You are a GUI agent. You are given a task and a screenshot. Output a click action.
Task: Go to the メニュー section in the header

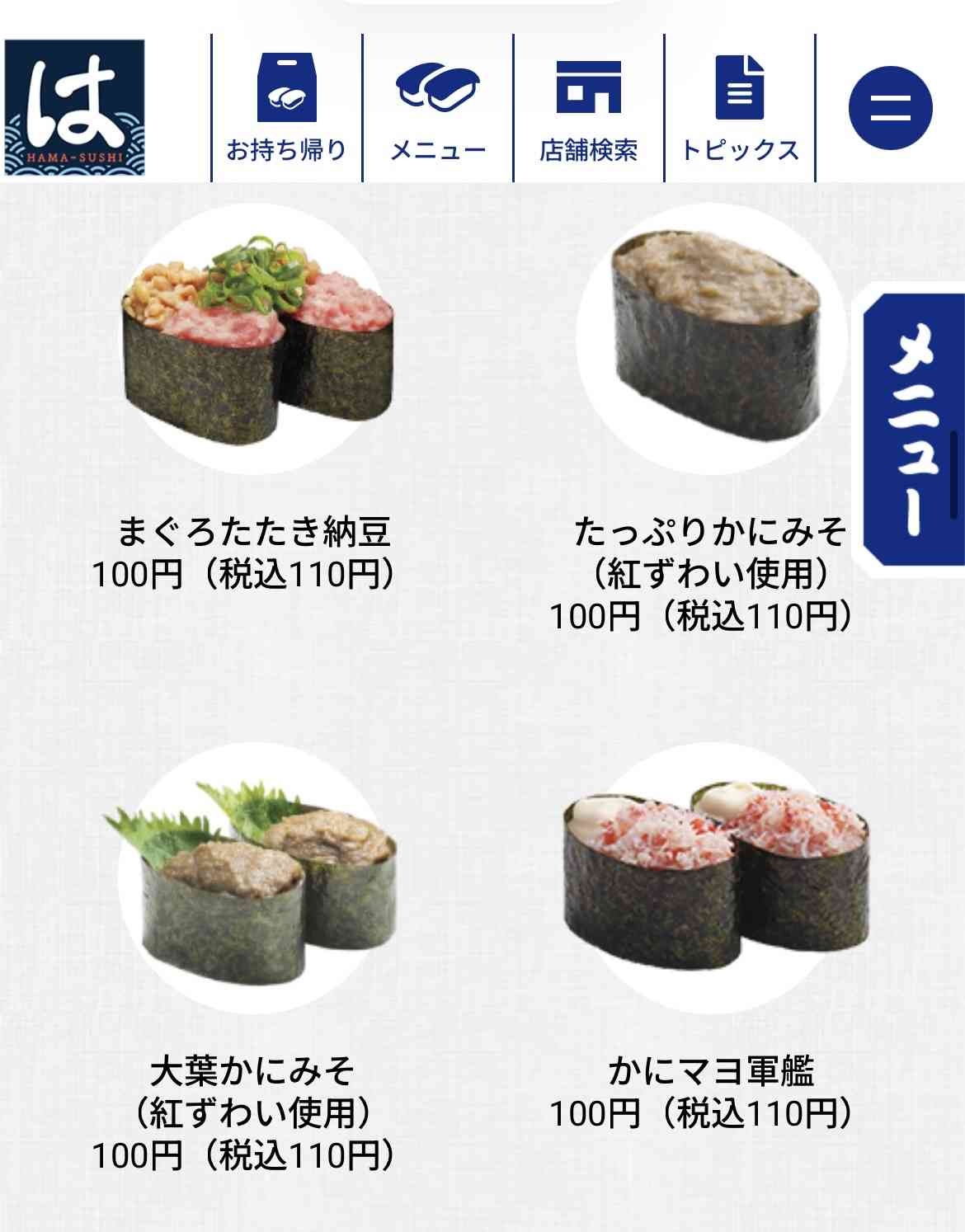pos(437,107)
